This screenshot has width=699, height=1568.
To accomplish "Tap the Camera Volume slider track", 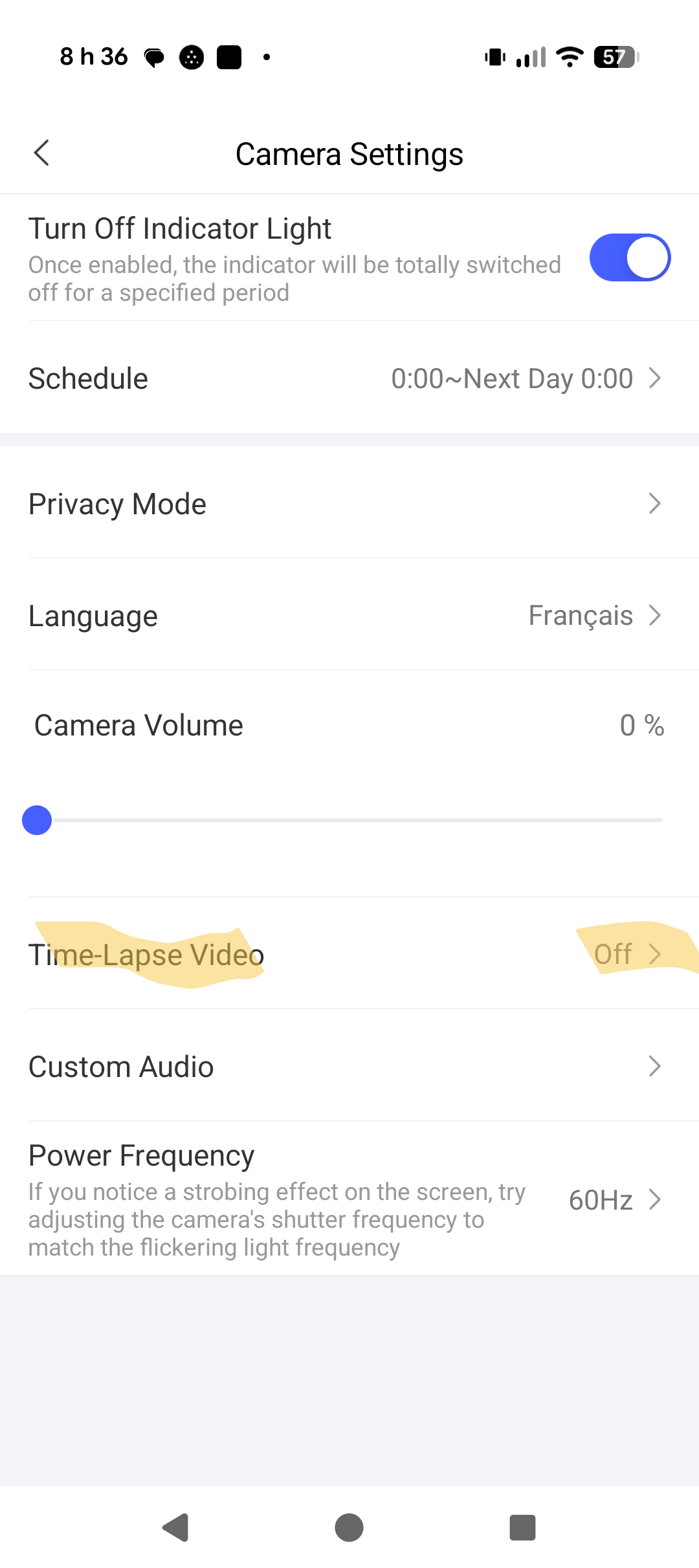I will [x=349, y=820].
